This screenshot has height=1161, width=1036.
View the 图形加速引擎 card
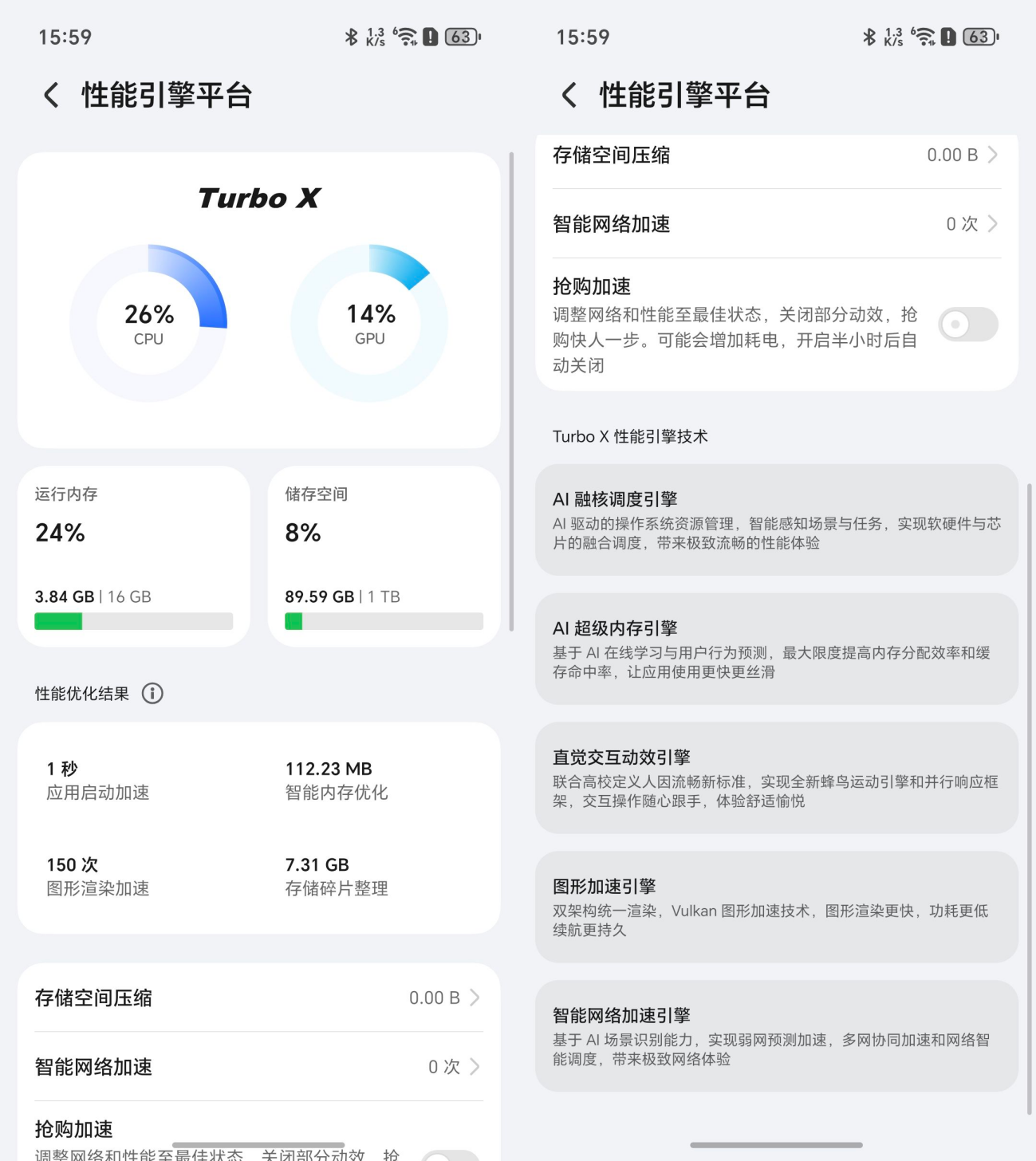[x=776, y=907]
